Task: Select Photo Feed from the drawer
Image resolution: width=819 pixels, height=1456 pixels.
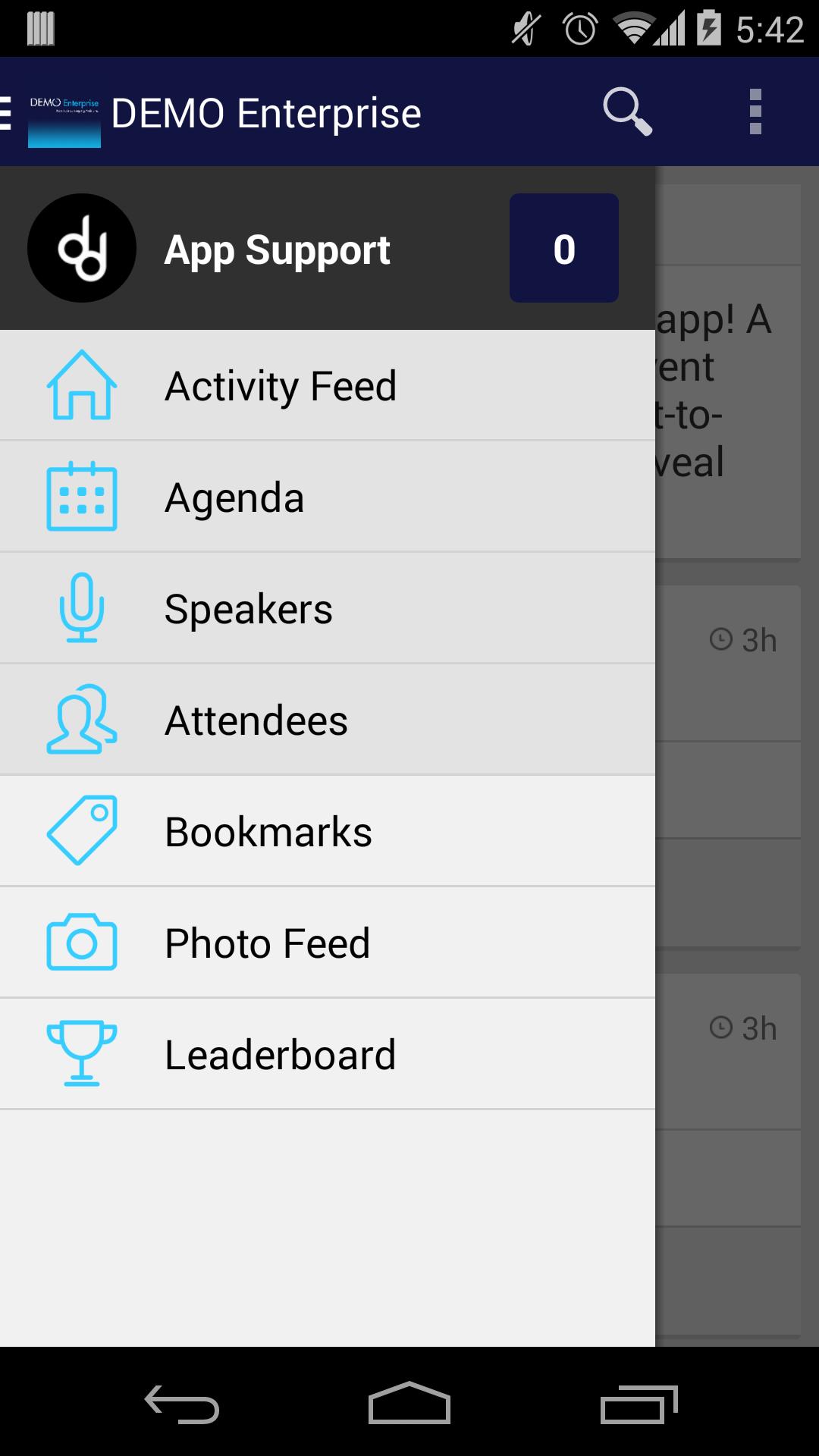Action: [326, 943]
